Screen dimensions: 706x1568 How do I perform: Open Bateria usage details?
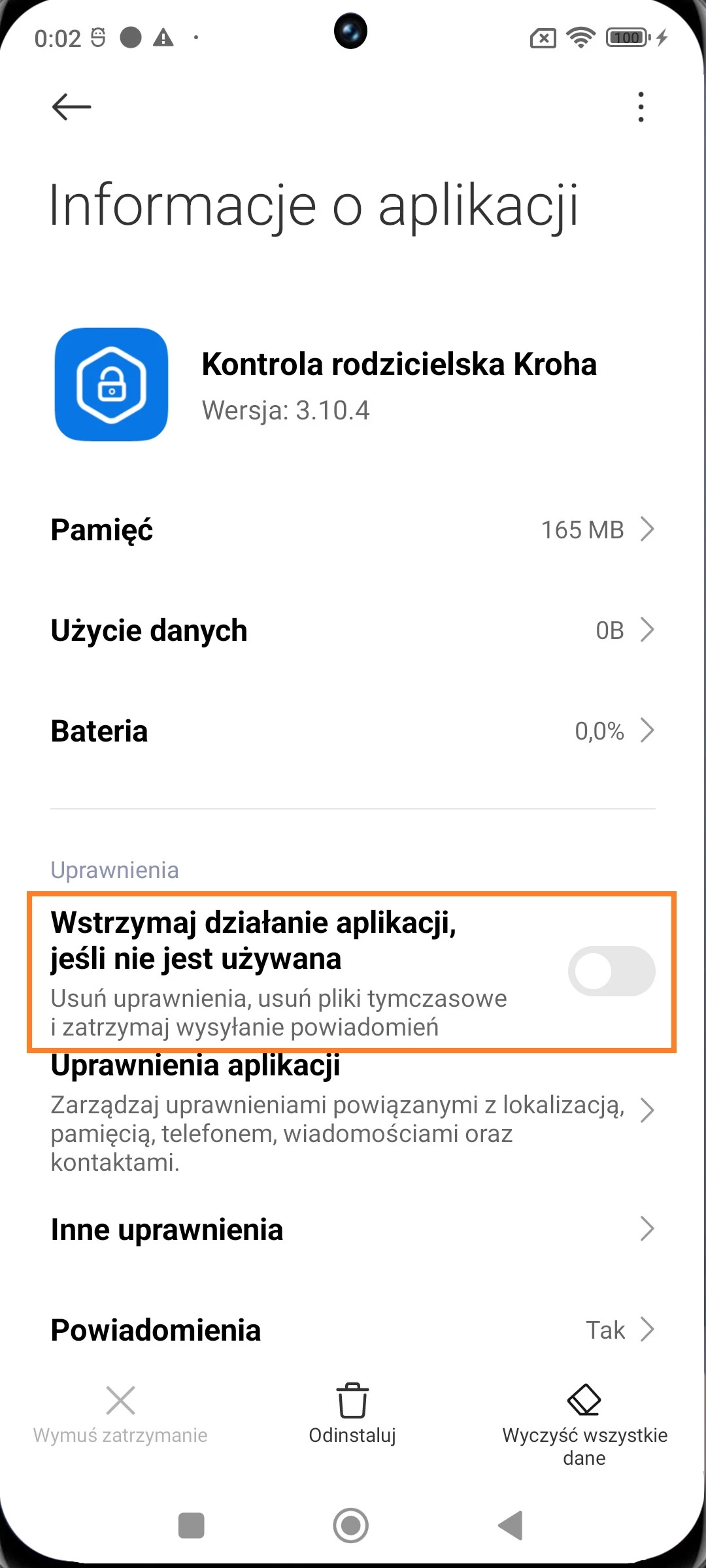pyautogui.click(x=353, y=731)
